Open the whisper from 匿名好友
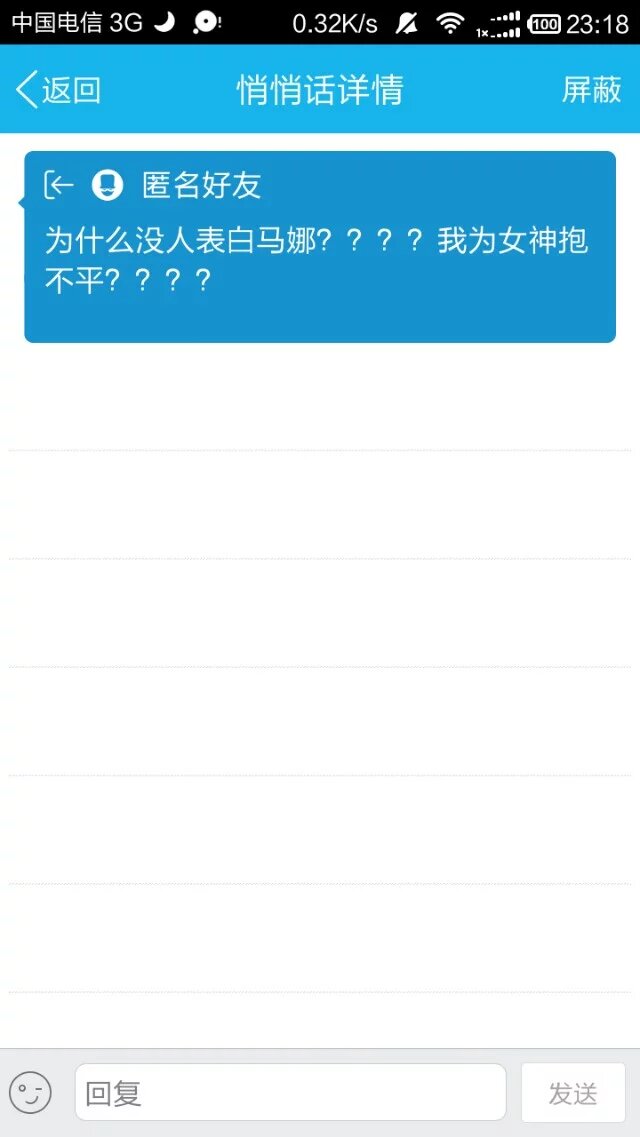Screen dimensions: 640x1137 pyautogui.click(x=319, y=247)
